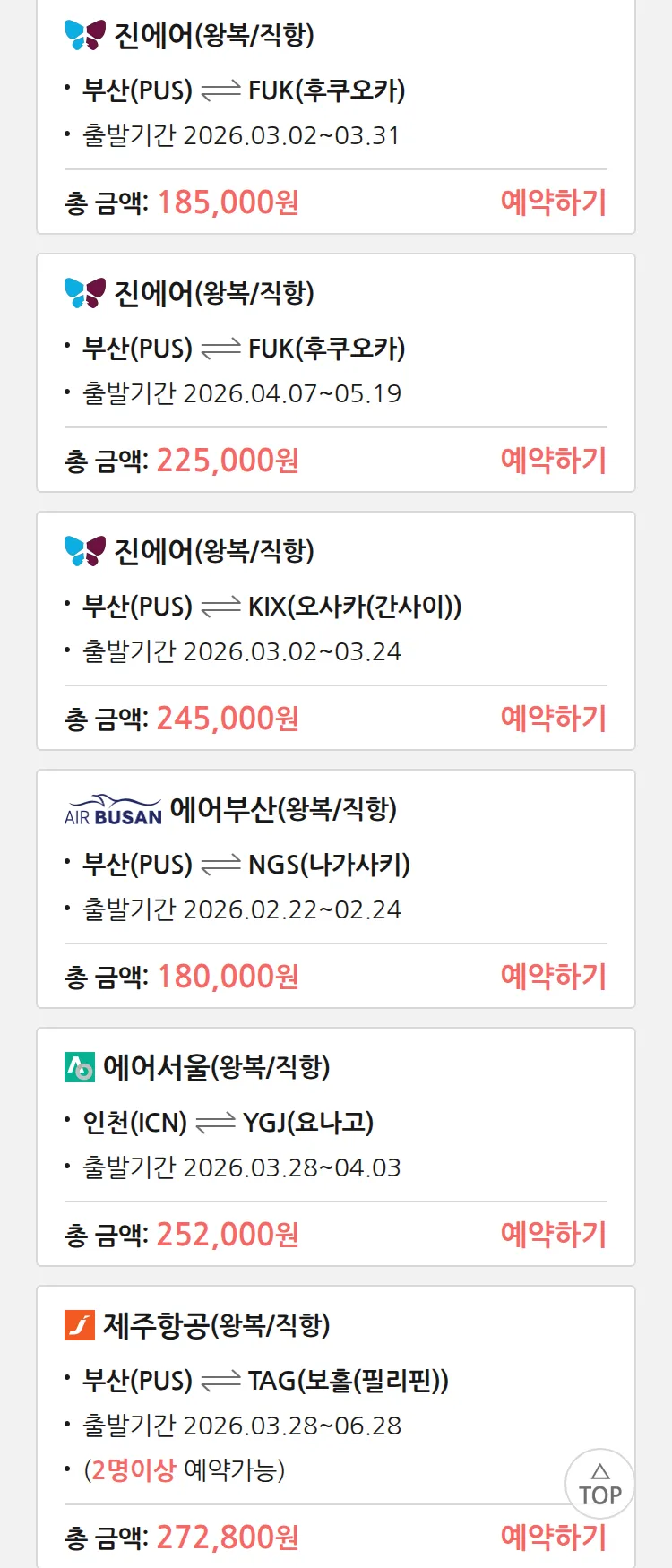Image resolution: width=672 pixels, height=1568 pixels.
Task: Jump back up with the TOP button
Action: coord(600,1485)
